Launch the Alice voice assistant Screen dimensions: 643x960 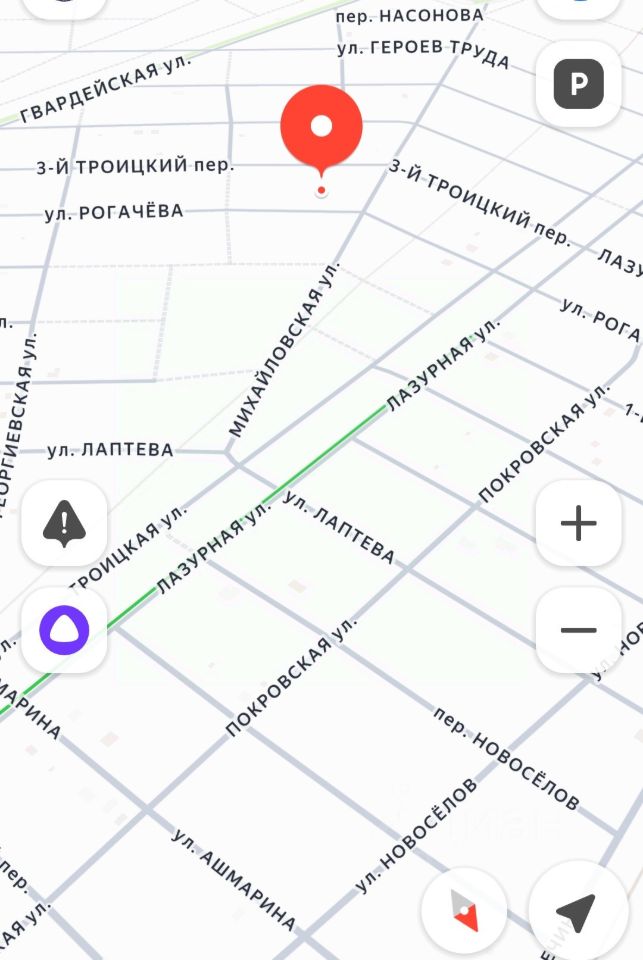[64, 630]
